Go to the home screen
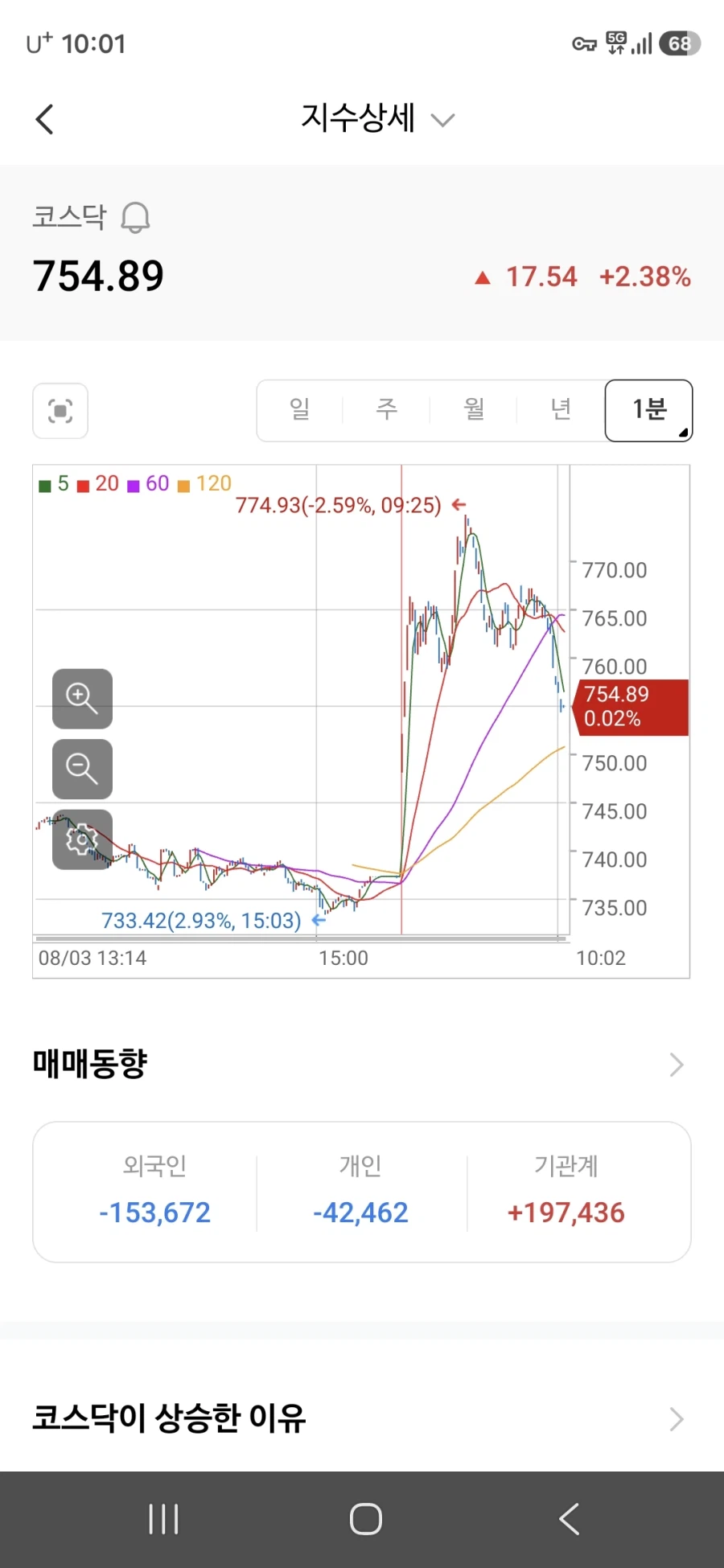Viewport: 724px width, 1568px height. [365, 1519]
